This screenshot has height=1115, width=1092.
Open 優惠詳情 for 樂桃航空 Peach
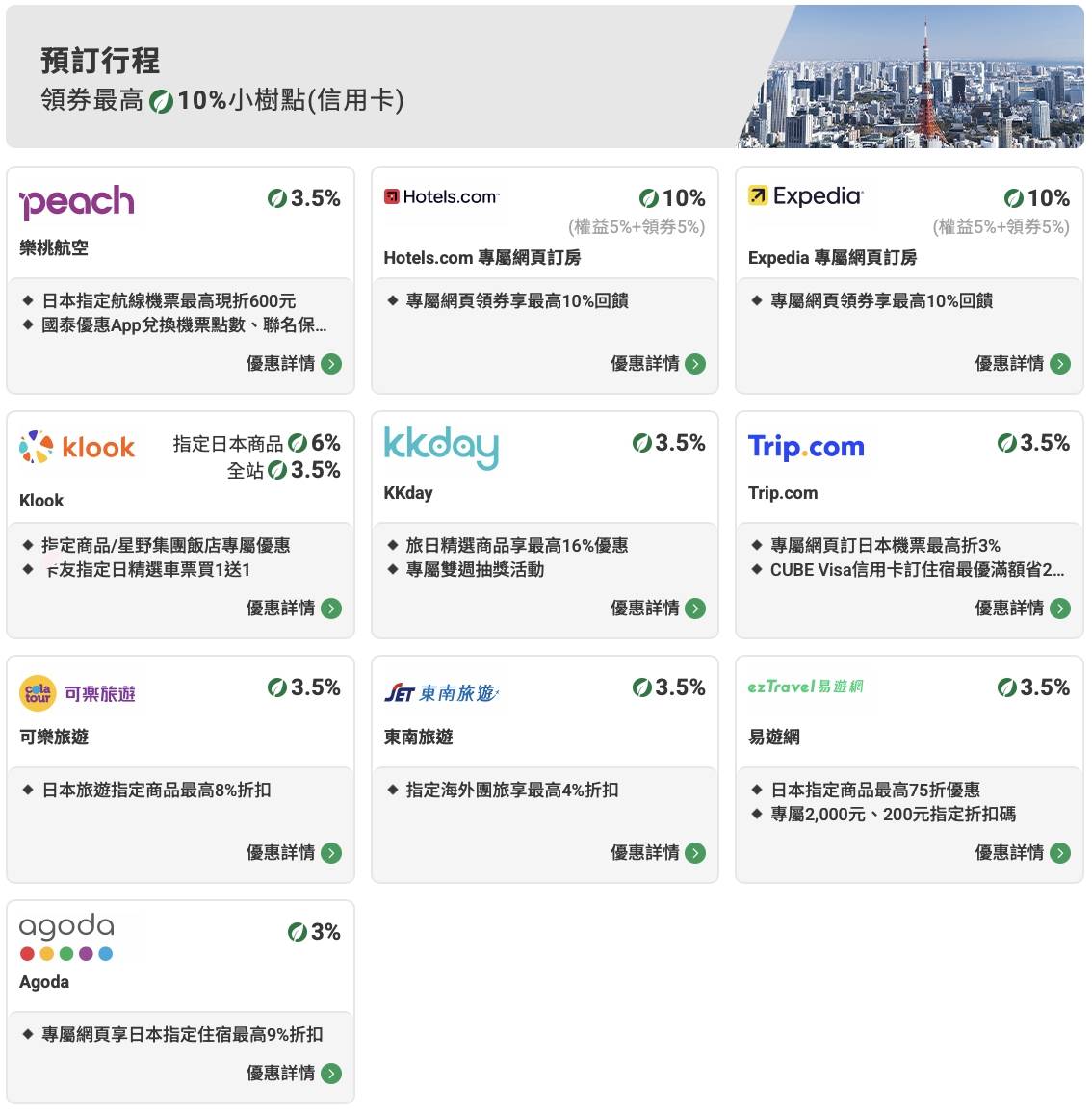(x=293, y=364)
